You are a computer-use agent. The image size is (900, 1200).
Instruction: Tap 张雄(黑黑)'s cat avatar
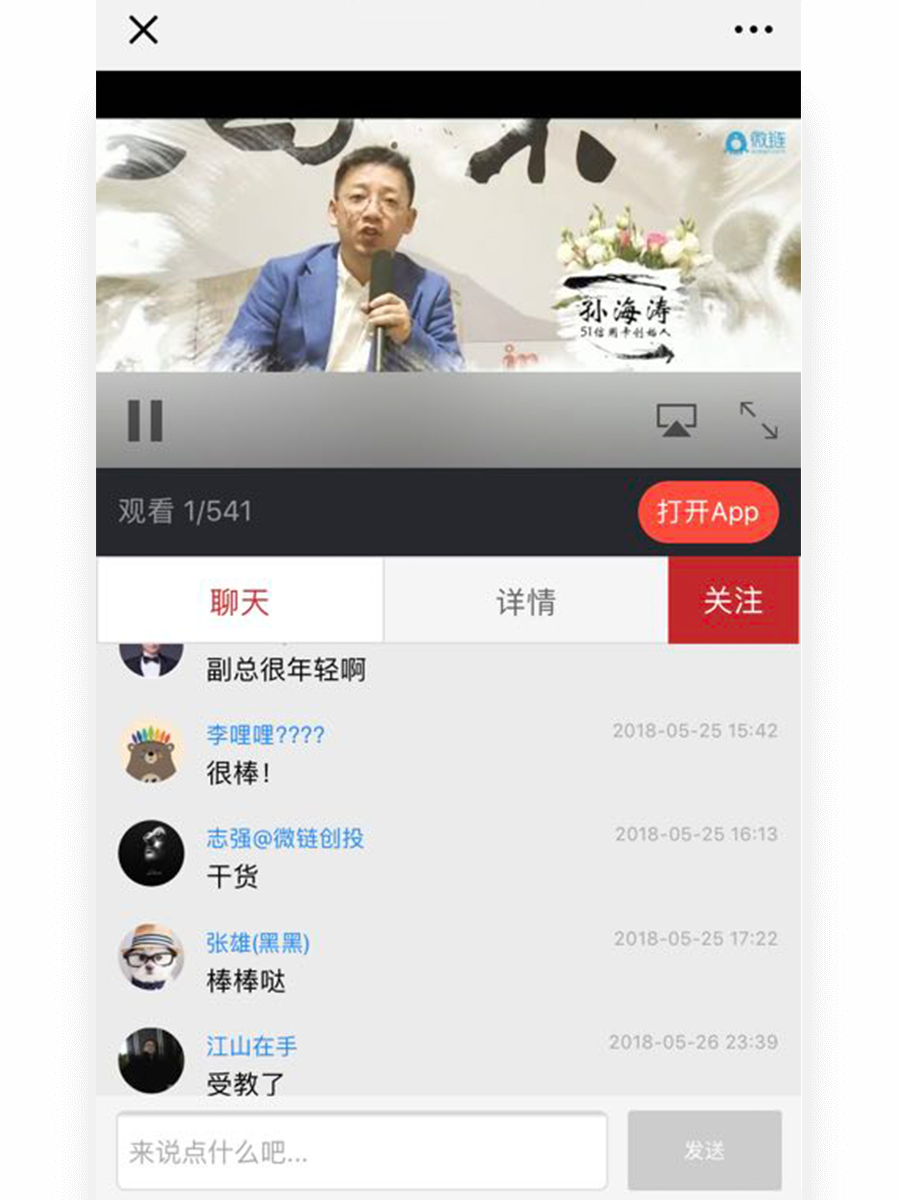[150, 957]
